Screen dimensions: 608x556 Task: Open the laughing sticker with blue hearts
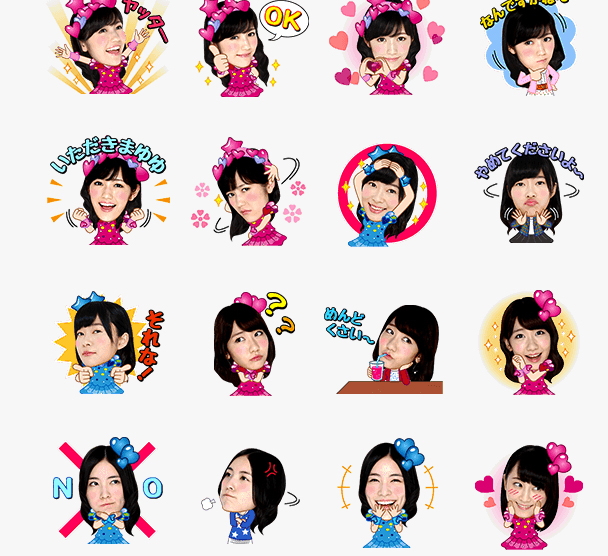click(x=386, y=492)
